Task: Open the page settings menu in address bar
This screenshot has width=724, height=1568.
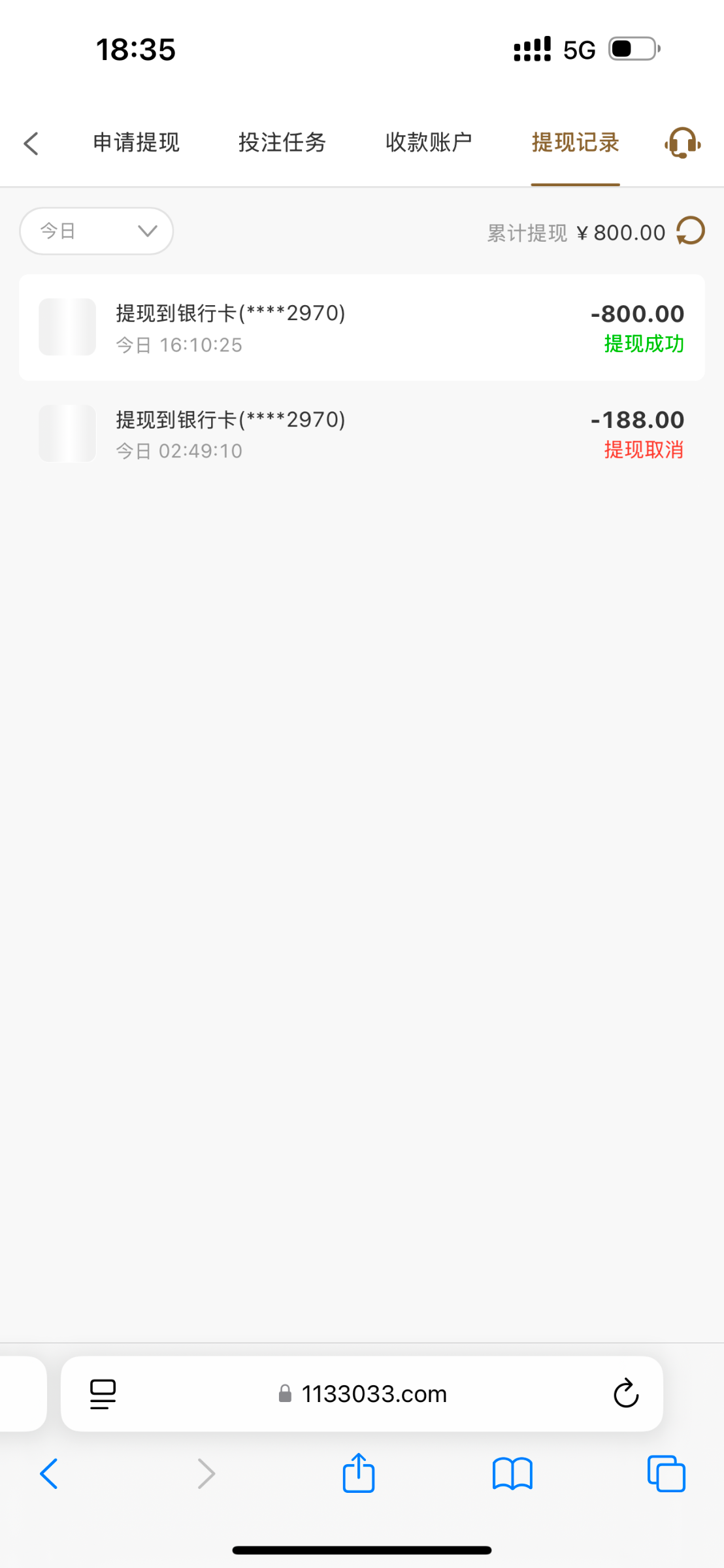Action: pos(103,1394)
